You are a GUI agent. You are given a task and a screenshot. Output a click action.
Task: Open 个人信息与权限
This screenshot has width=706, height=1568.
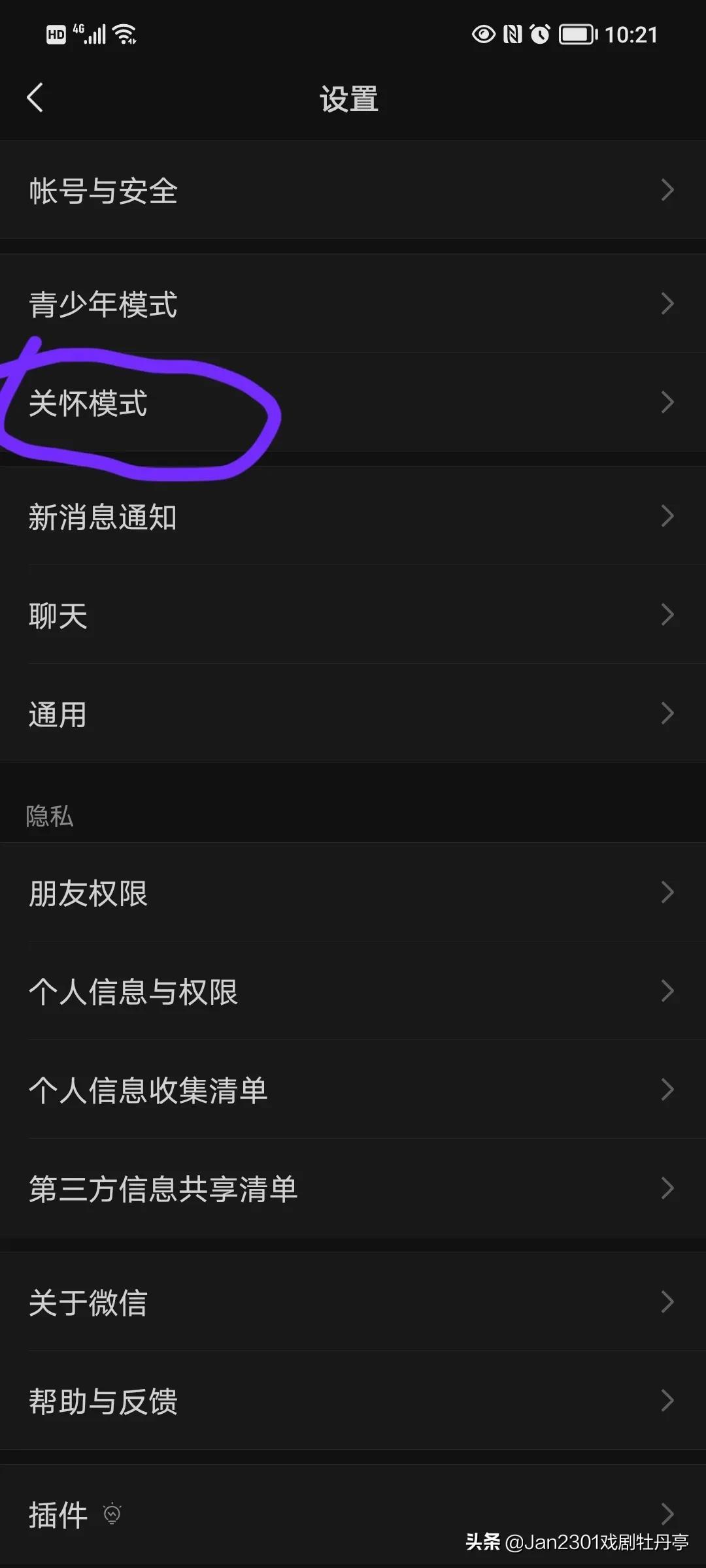click(353, 991)
